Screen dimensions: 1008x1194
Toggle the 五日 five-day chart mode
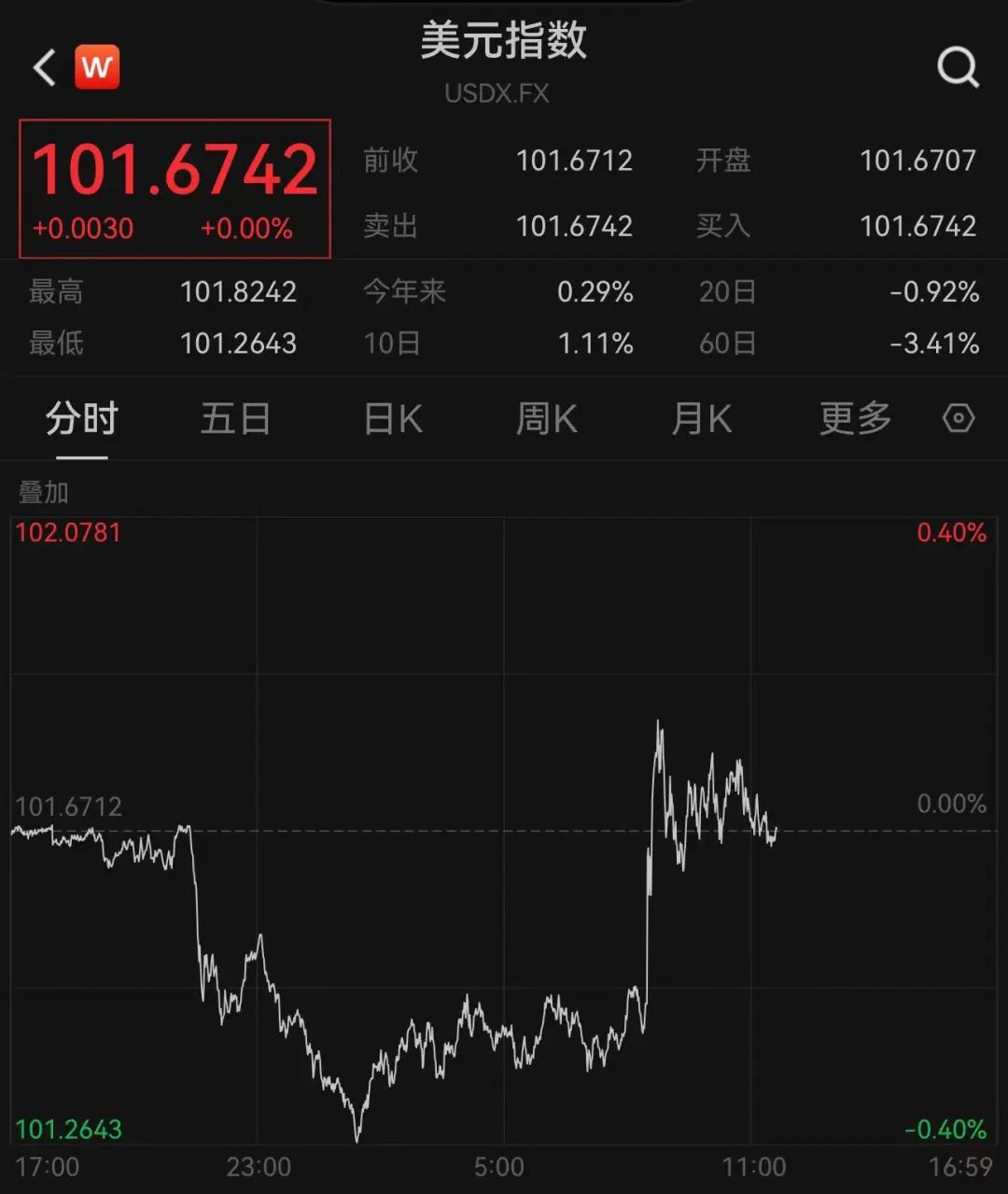(235, 419)
